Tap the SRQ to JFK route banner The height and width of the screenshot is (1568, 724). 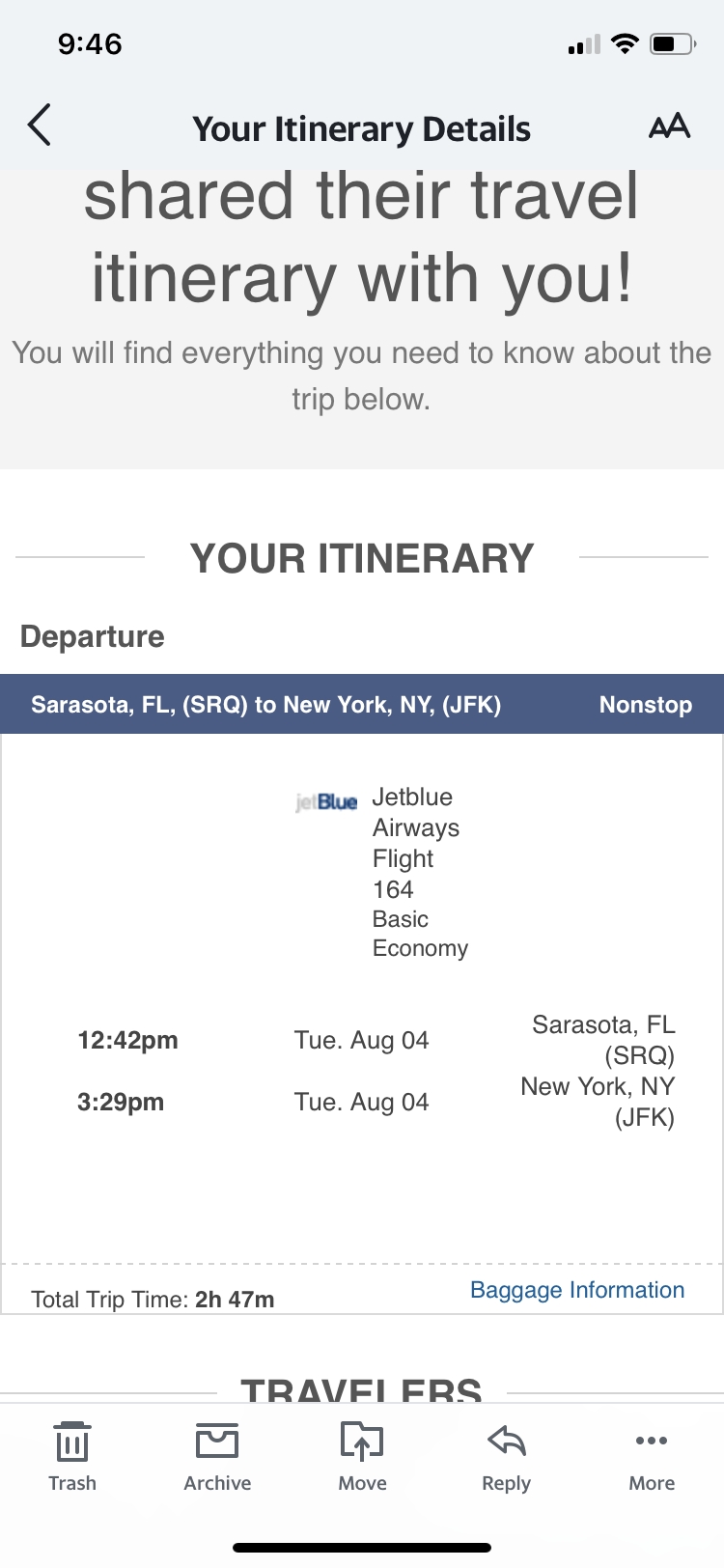pyautogui.click(x=266, y=705)
